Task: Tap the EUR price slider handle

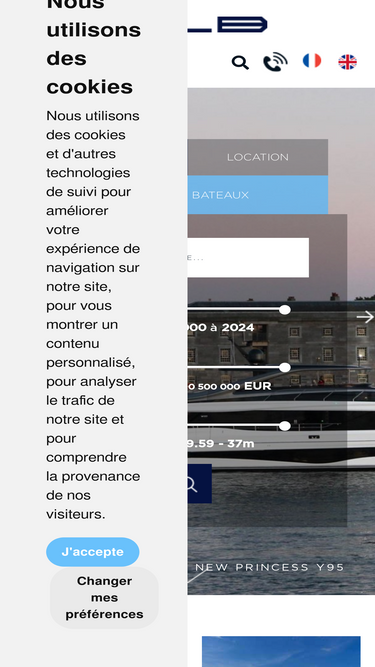Action: (x=285, y=368)
